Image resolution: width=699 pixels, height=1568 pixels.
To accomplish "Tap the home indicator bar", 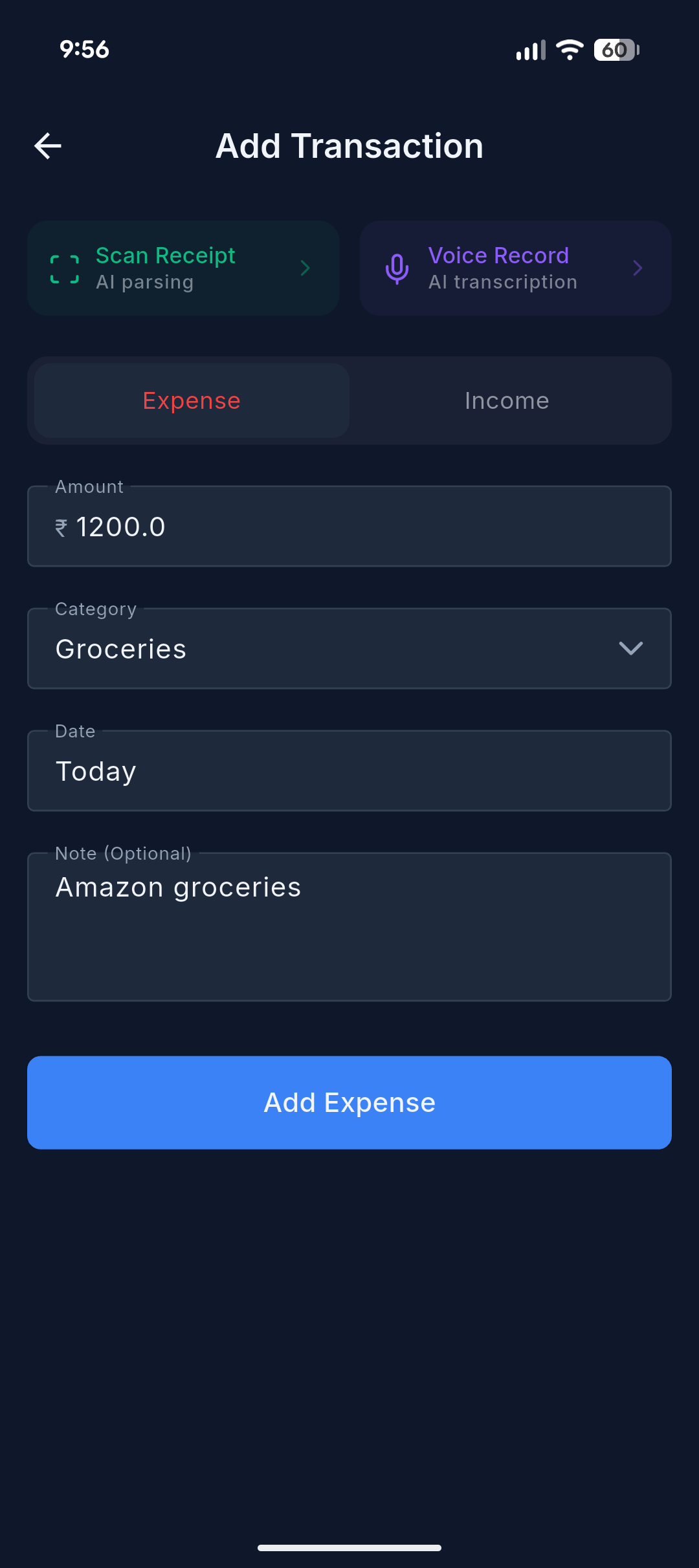I will (x=349, y=1547).
